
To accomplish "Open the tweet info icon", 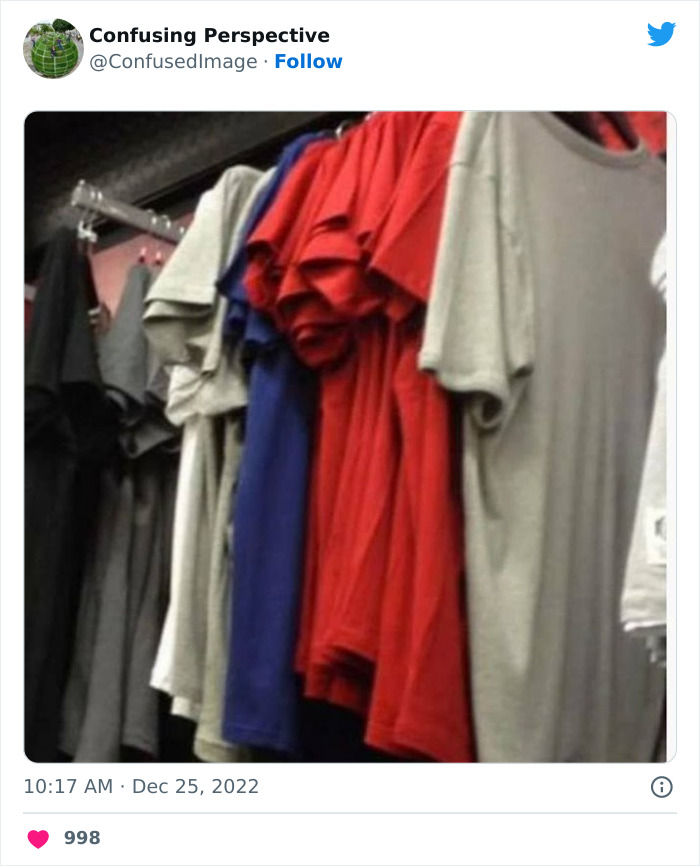I will [x=661, y=787].
